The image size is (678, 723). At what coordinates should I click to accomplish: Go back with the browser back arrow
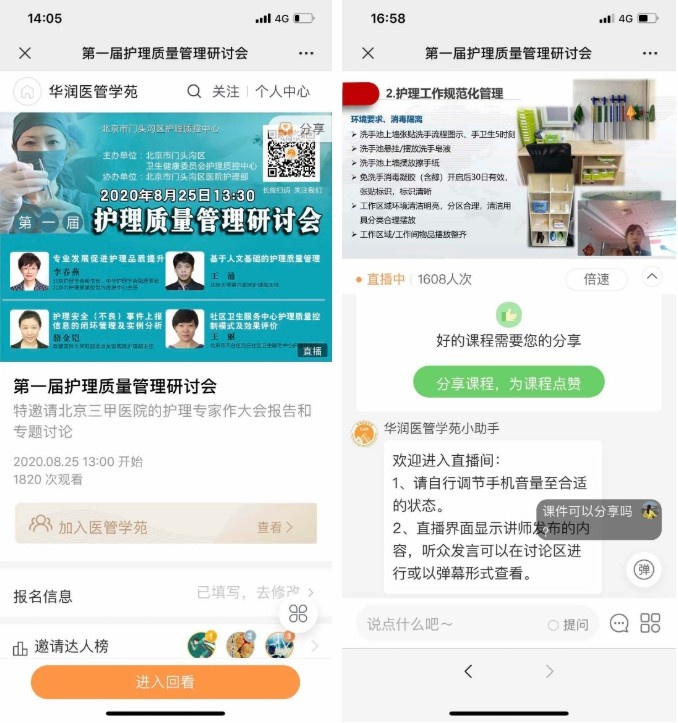pyautogui.click(x=469, y=671)
